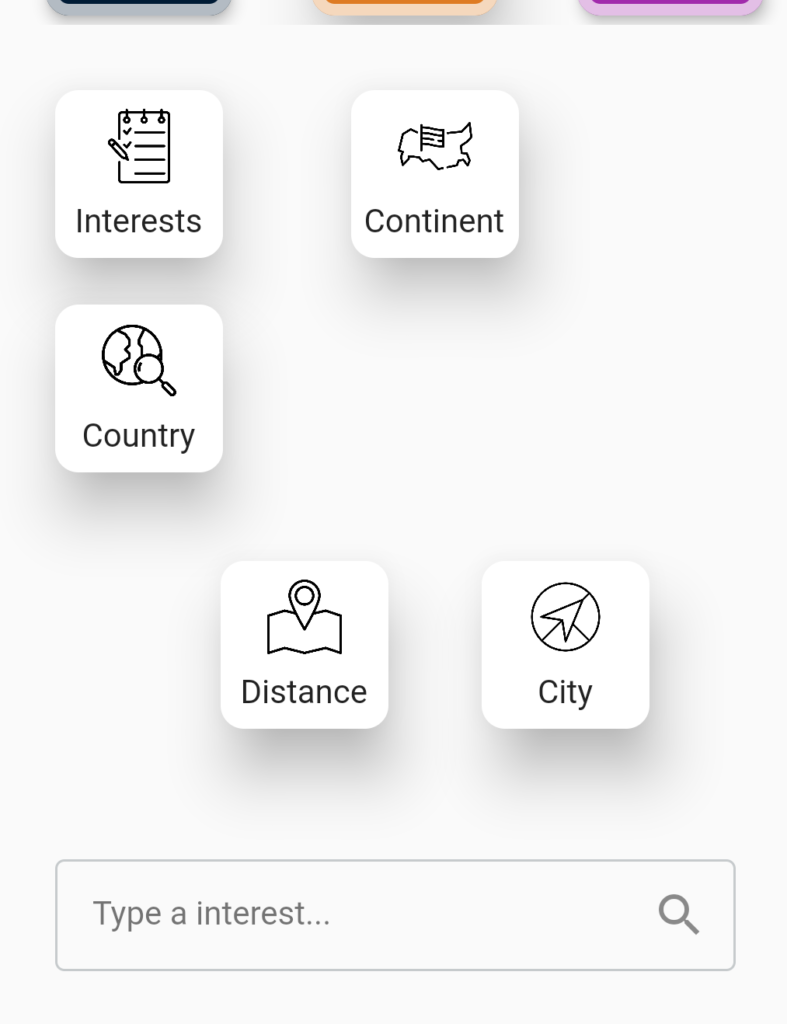The width and height of the screenshot is (787, 1024).
Task: Select the Continent card
Action: 435,174
